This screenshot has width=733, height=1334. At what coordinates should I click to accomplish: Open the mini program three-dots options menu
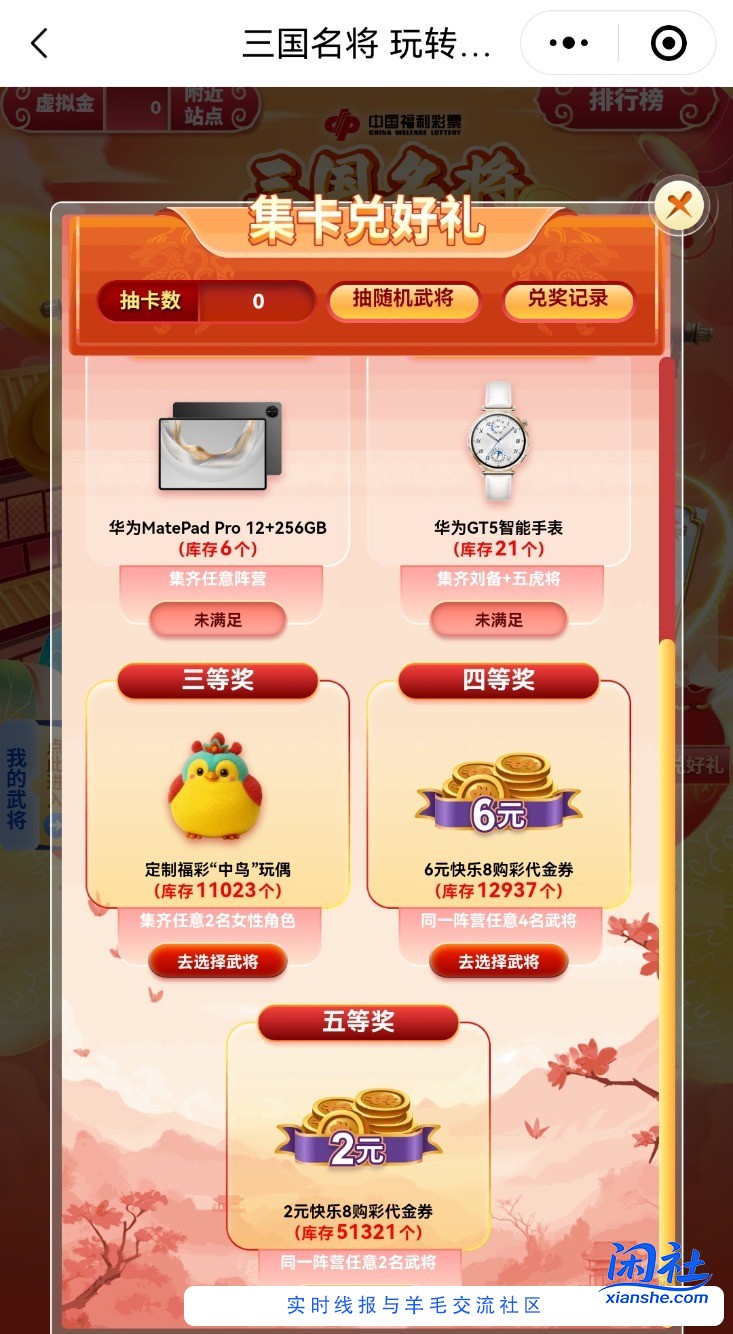[567, 43]
